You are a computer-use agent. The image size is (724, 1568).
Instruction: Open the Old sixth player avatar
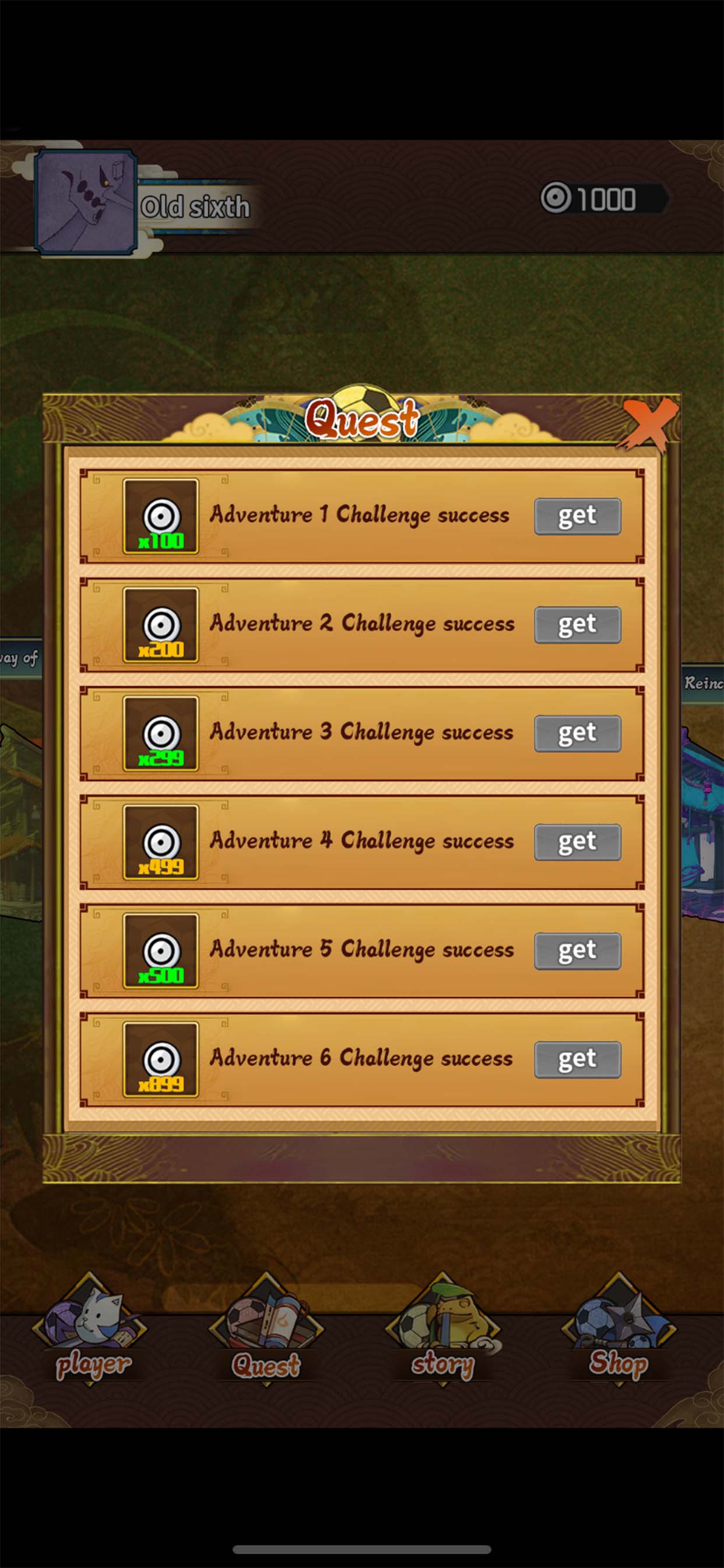(85, 202)
